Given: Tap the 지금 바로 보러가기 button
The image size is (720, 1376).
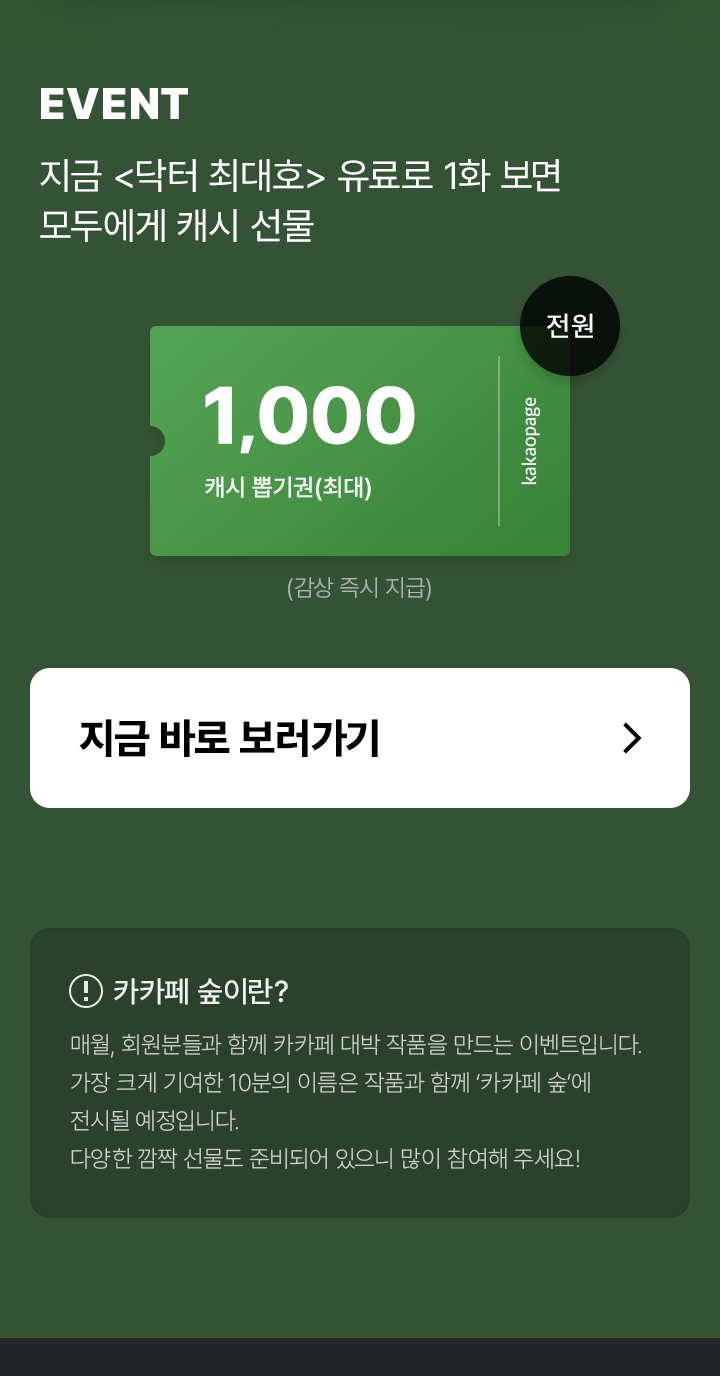Looking at the screenshot, I should point(360,738).
